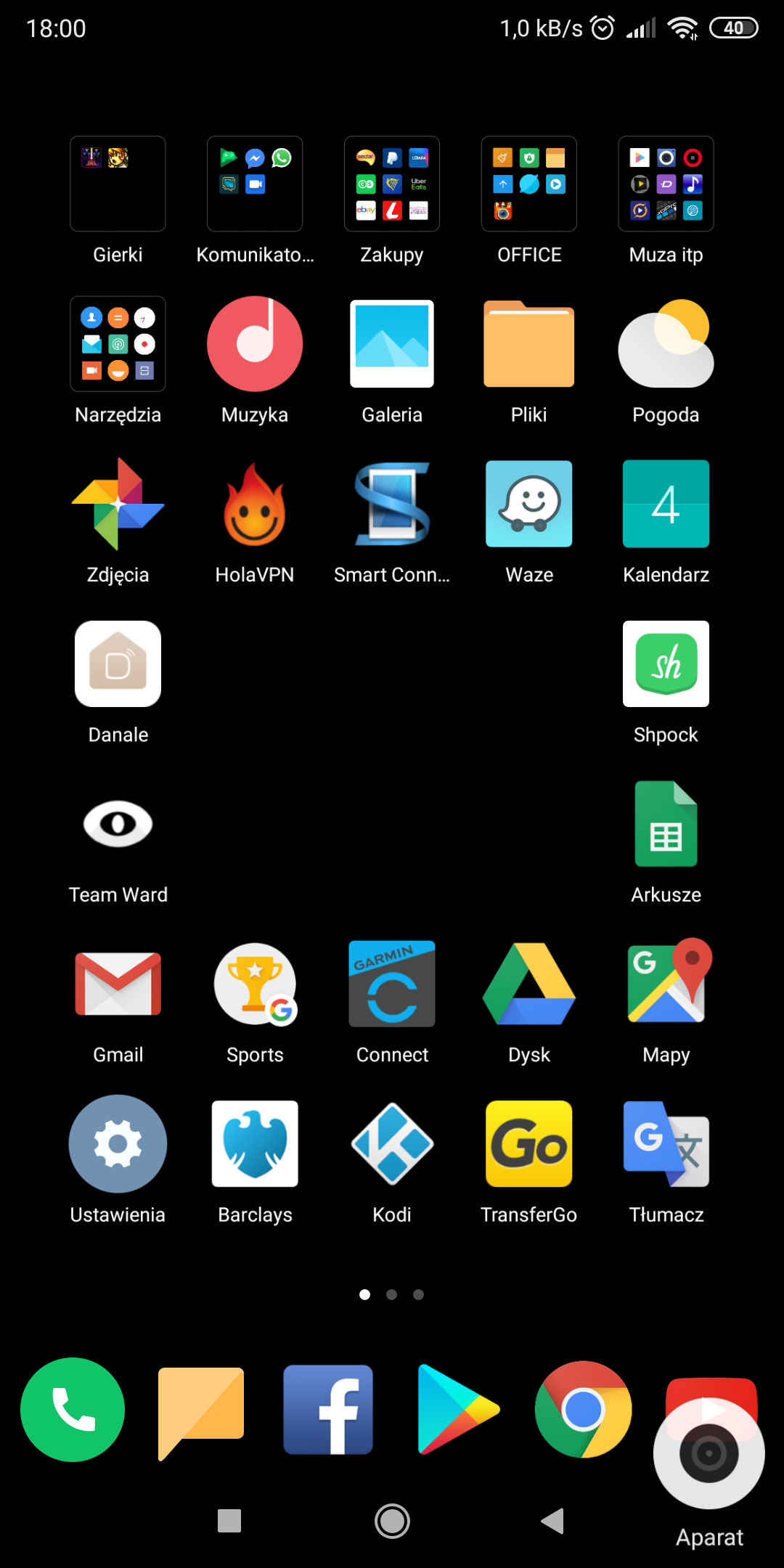This screenshot has height=1568, width=784.
Task: Open the OFFICE folder
Action: [x=529, y=184]
